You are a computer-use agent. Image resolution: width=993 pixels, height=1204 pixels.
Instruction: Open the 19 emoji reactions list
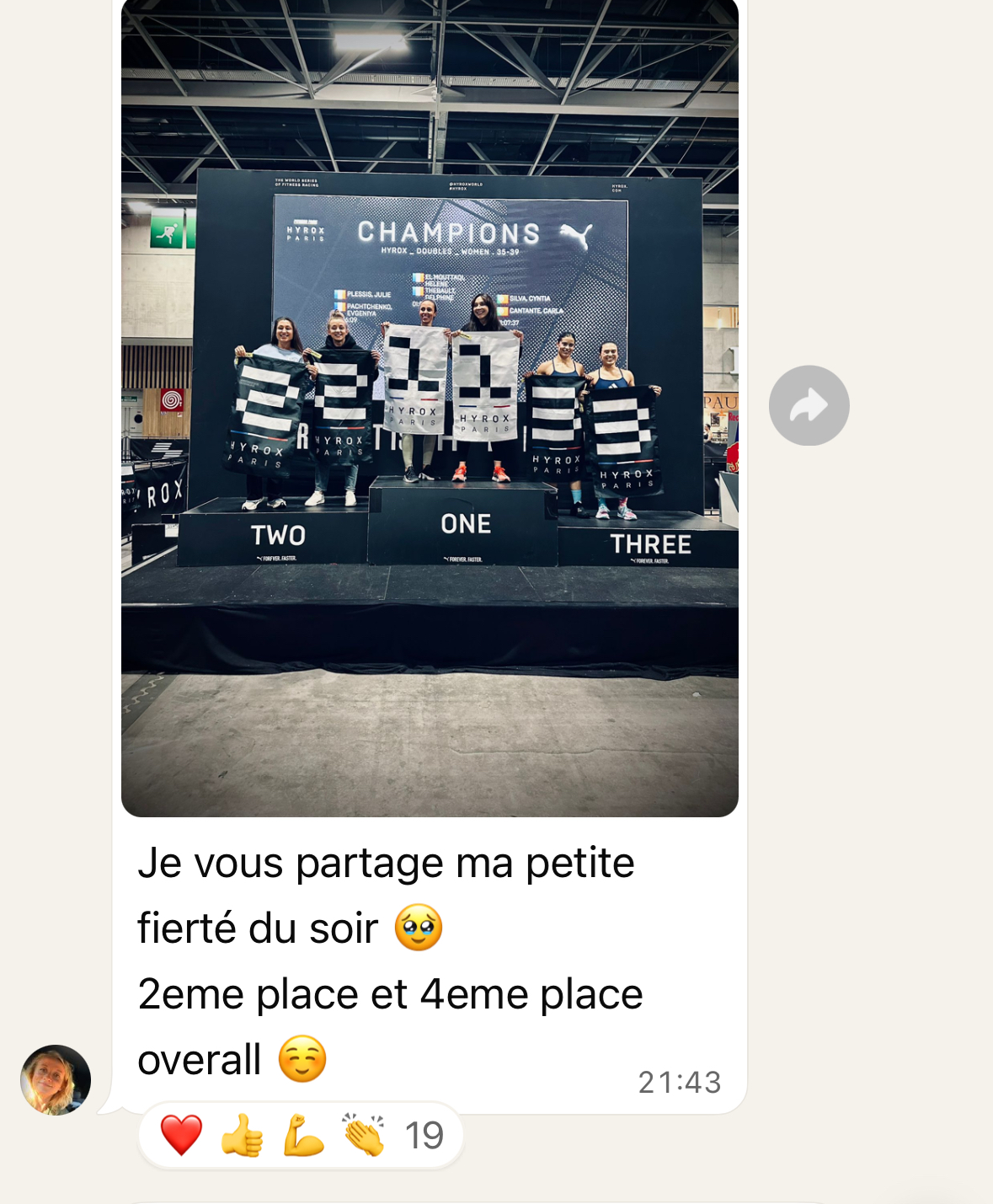301,1135
